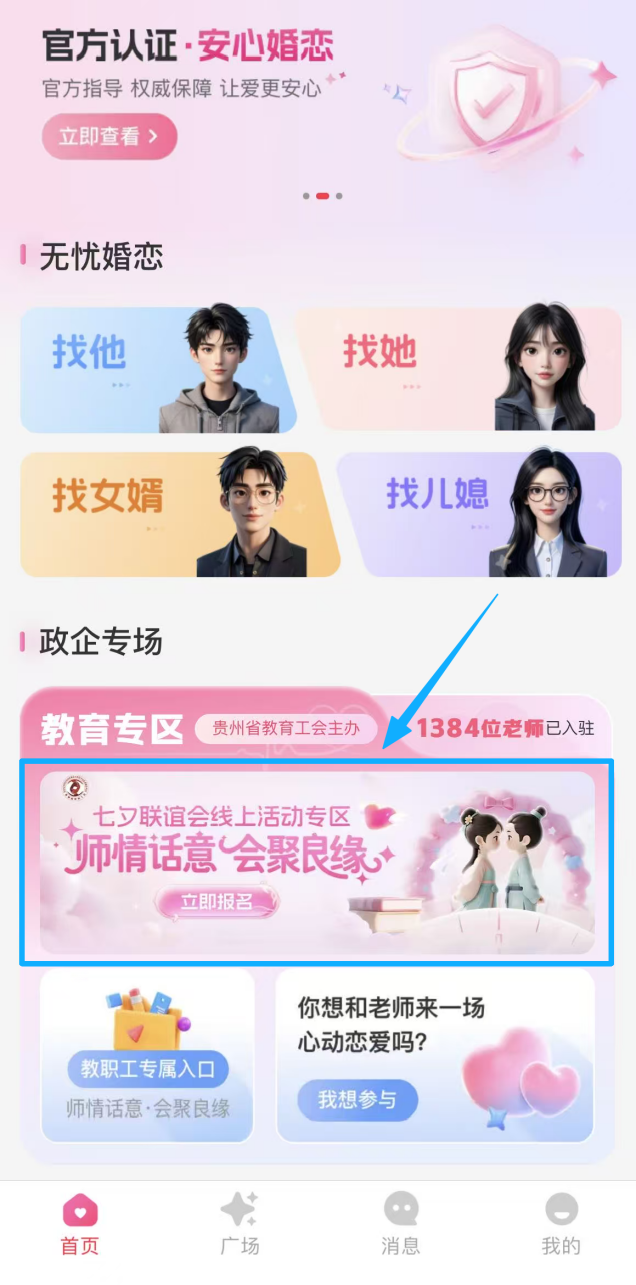Open the 找她 card
Viewport: 636px width, 1285px height.
[x=457, y=369]
